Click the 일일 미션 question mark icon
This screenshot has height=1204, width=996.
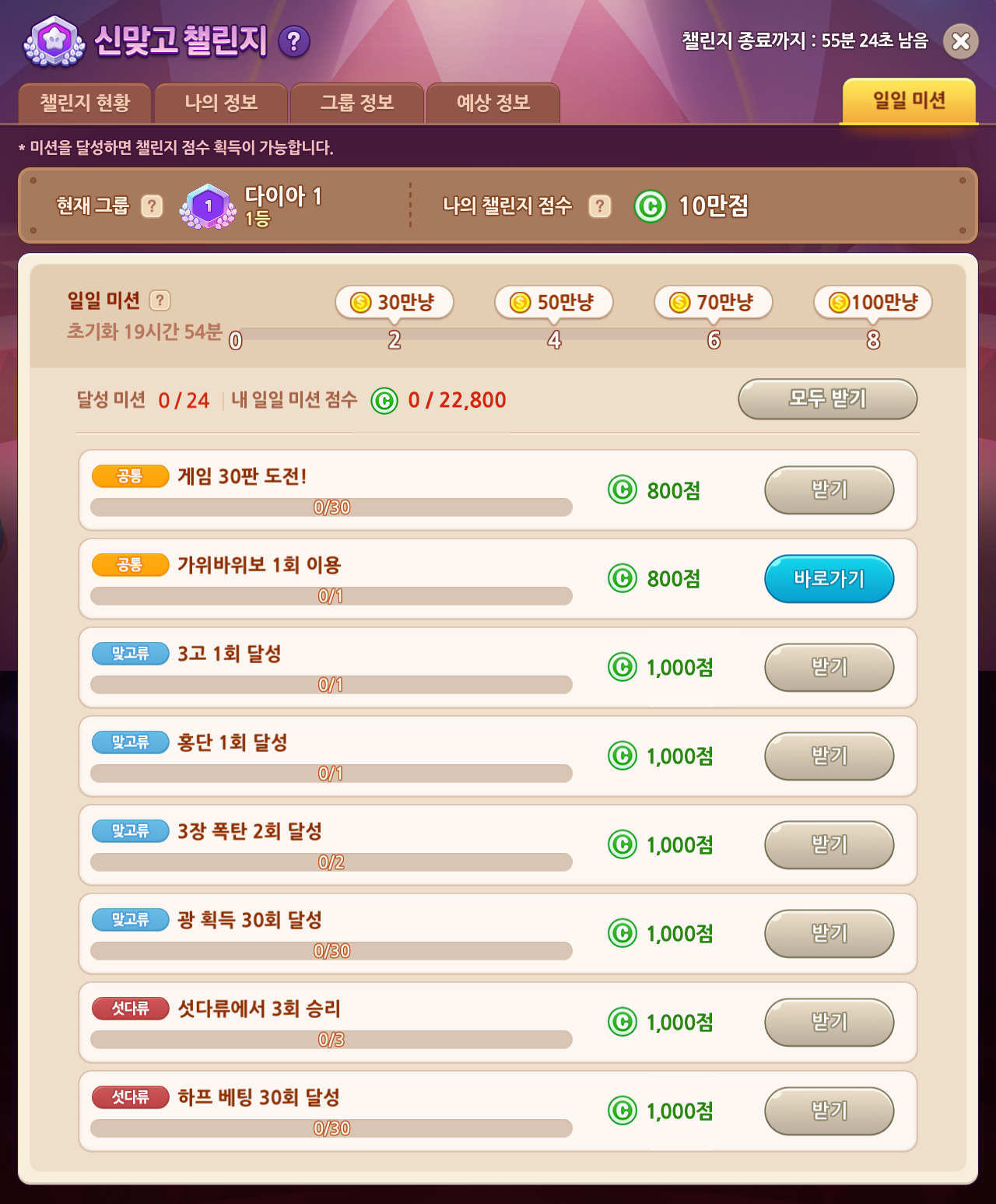click(160, 300)
